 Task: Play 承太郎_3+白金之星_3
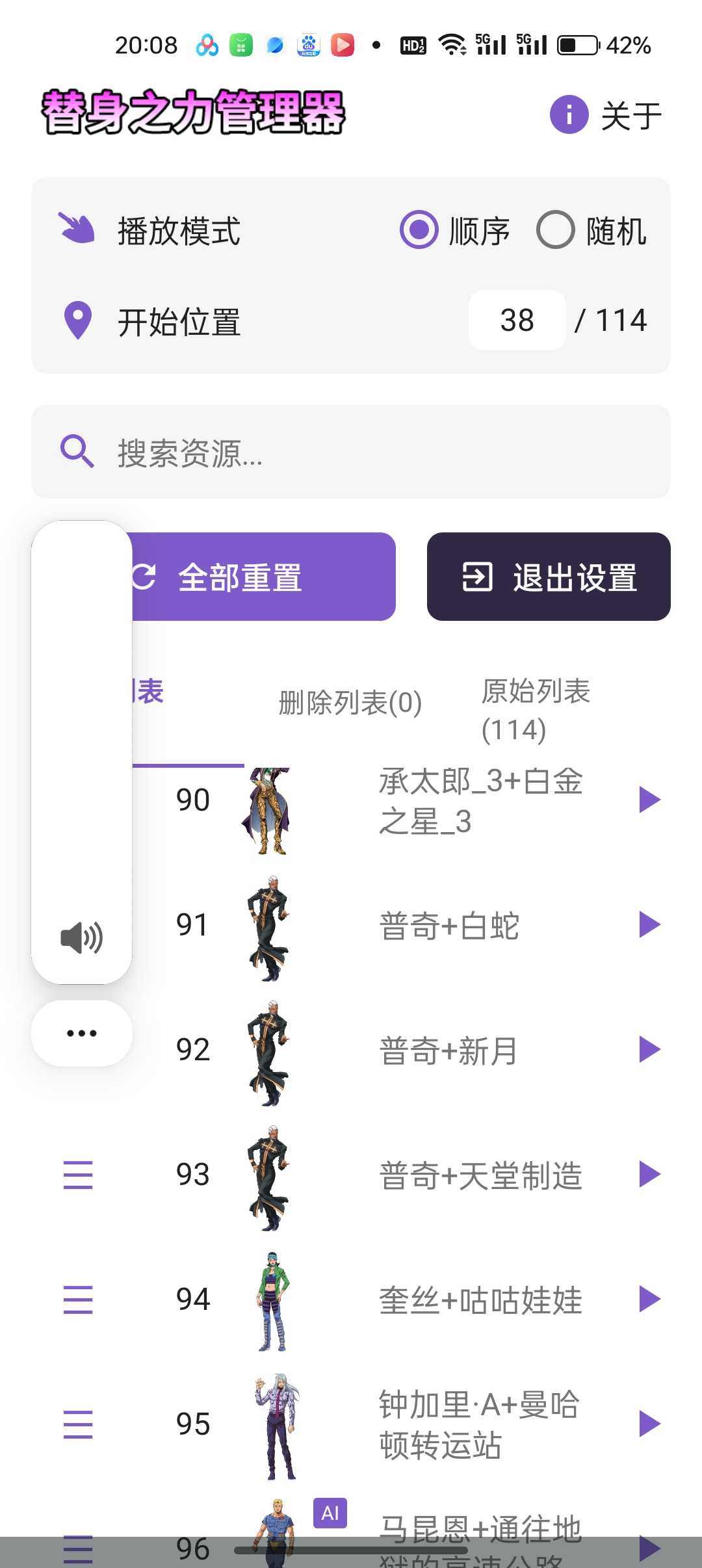649,800
